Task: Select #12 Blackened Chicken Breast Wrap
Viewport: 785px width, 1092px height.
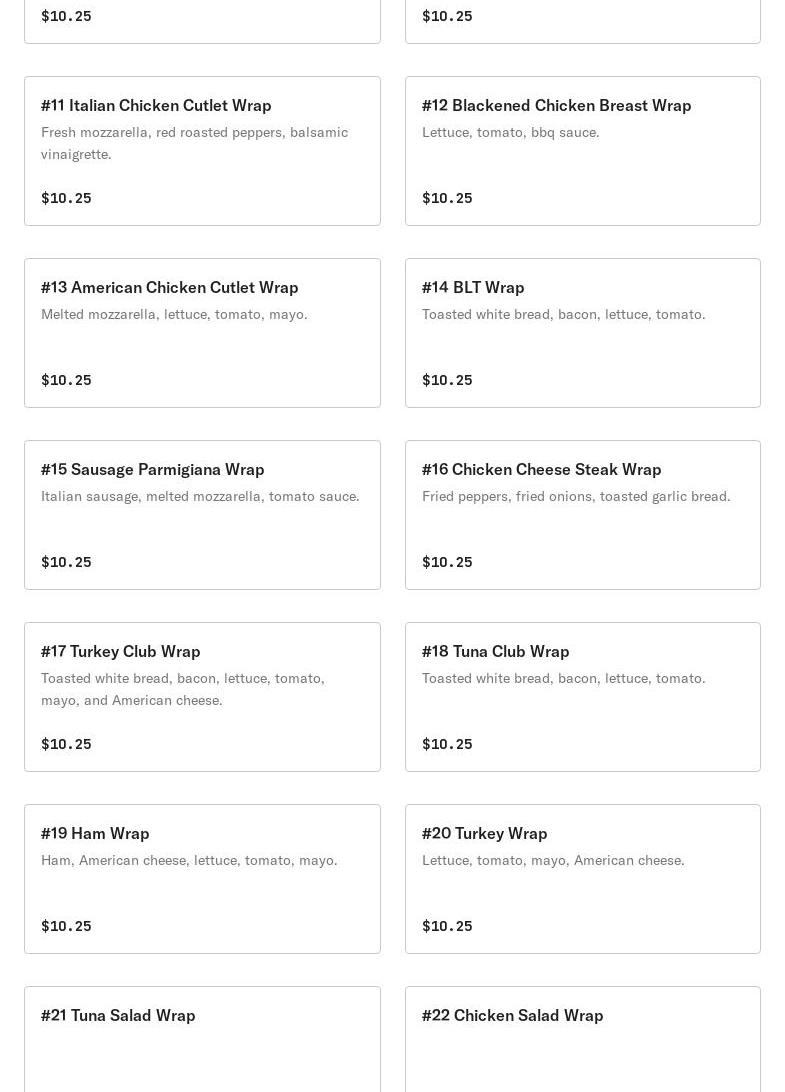Action: pos(582,151)
